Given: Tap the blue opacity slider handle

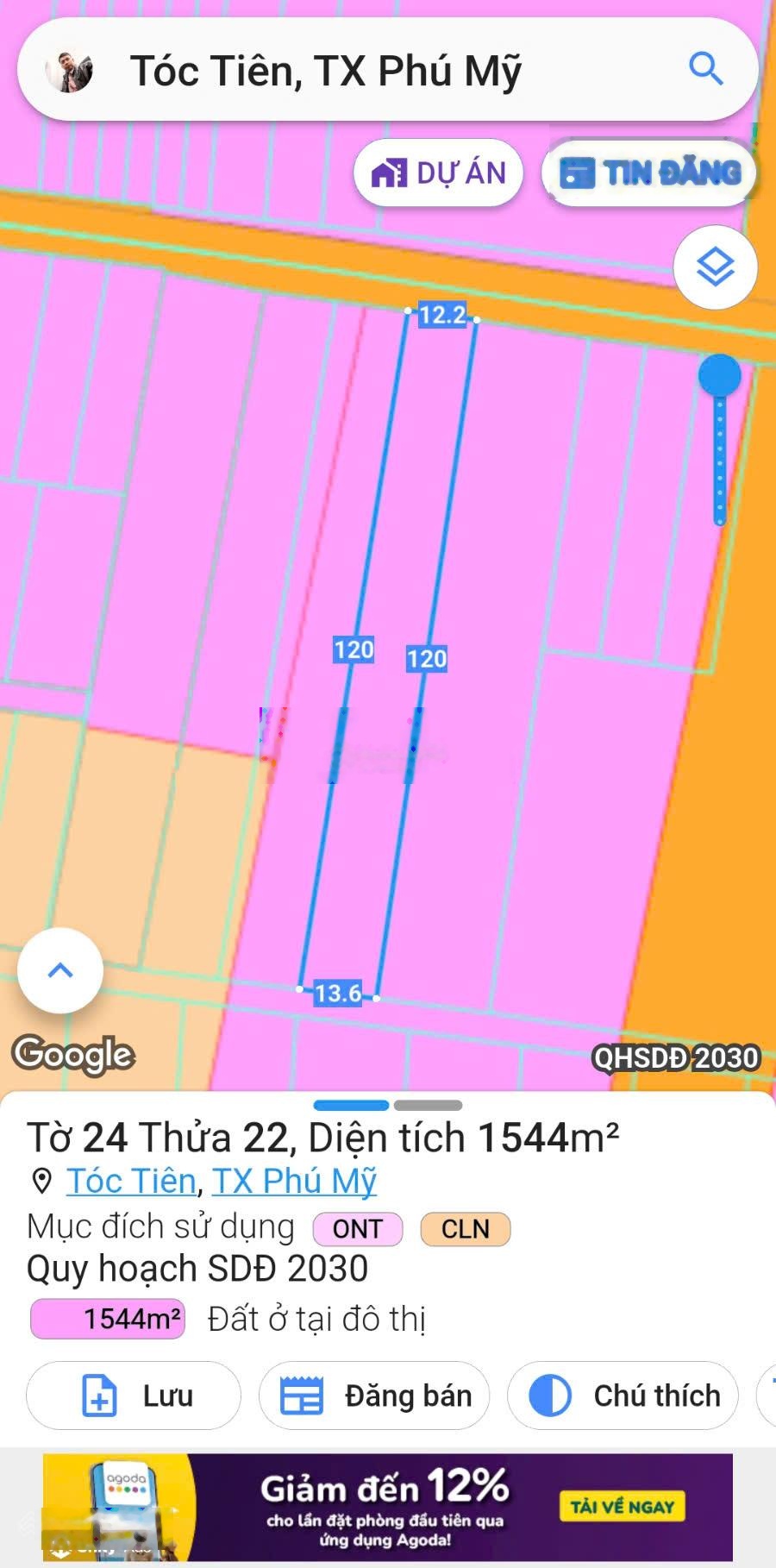Looking at the screenshot, I should pos(719,376).
